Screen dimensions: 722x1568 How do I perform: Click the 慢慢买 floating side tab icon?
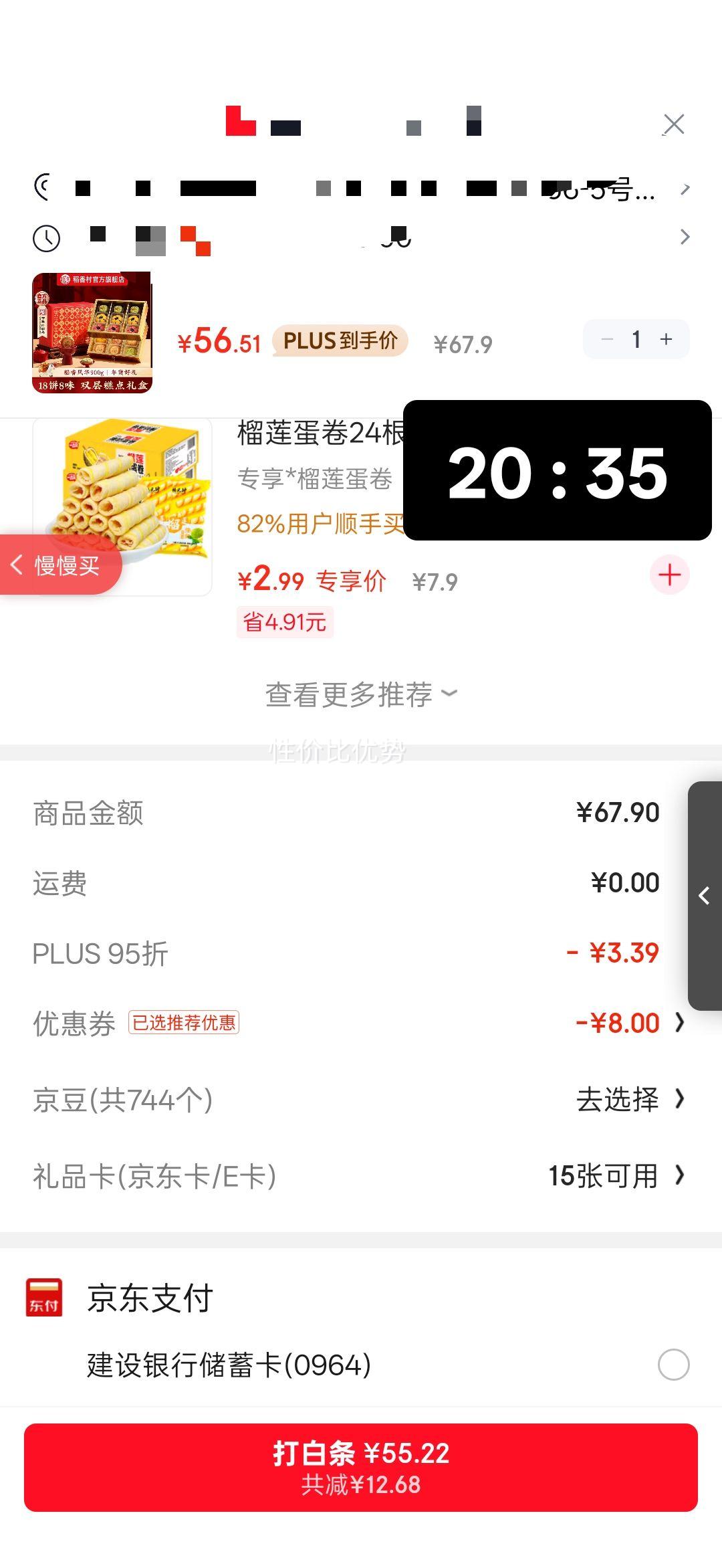(x=60, y=565)
